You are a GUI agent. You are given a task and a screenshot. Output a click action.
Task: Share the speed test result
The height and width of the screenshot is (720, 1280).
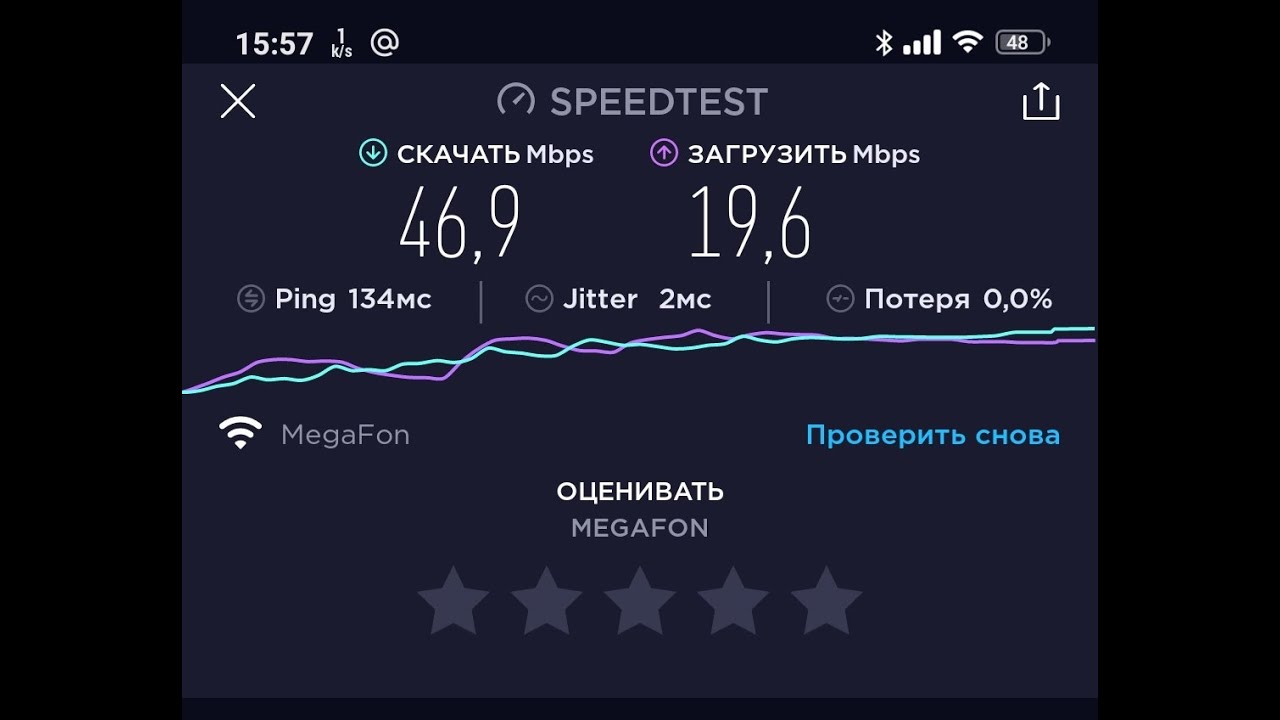click(x=1041, y=102)
